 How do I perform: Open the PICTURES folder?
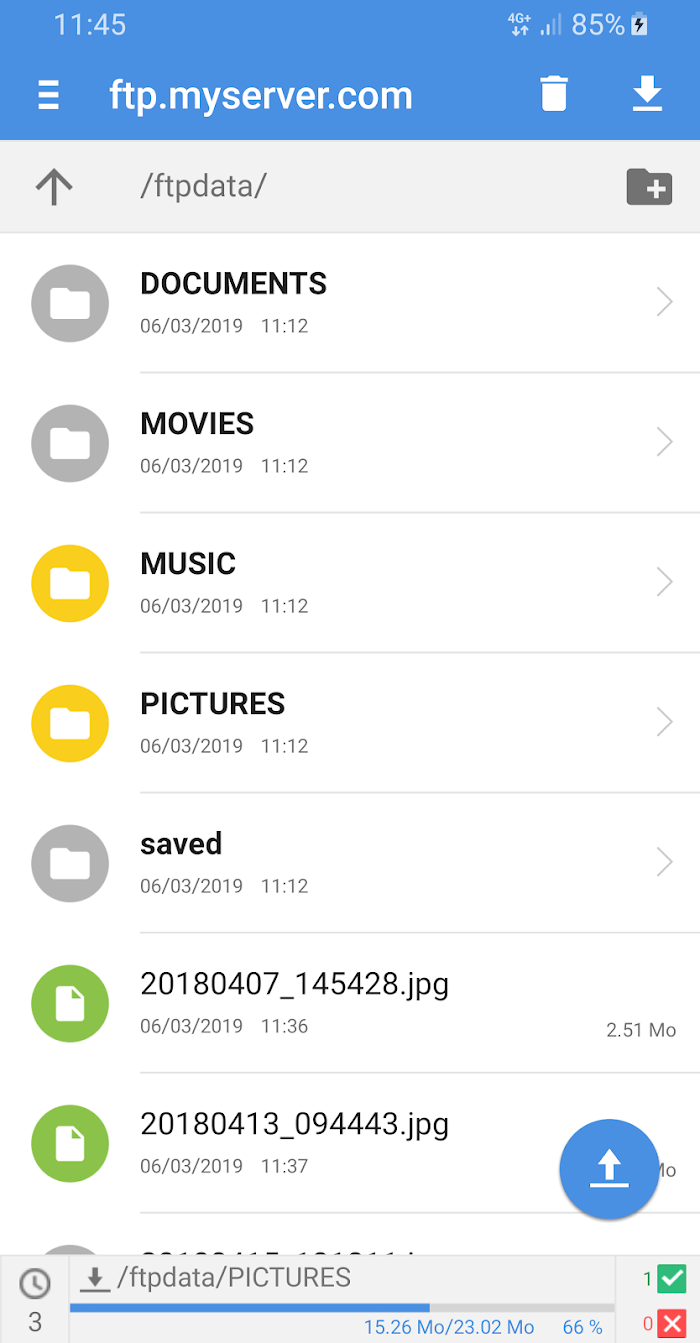pyautogui.click(x=350, y=723)
